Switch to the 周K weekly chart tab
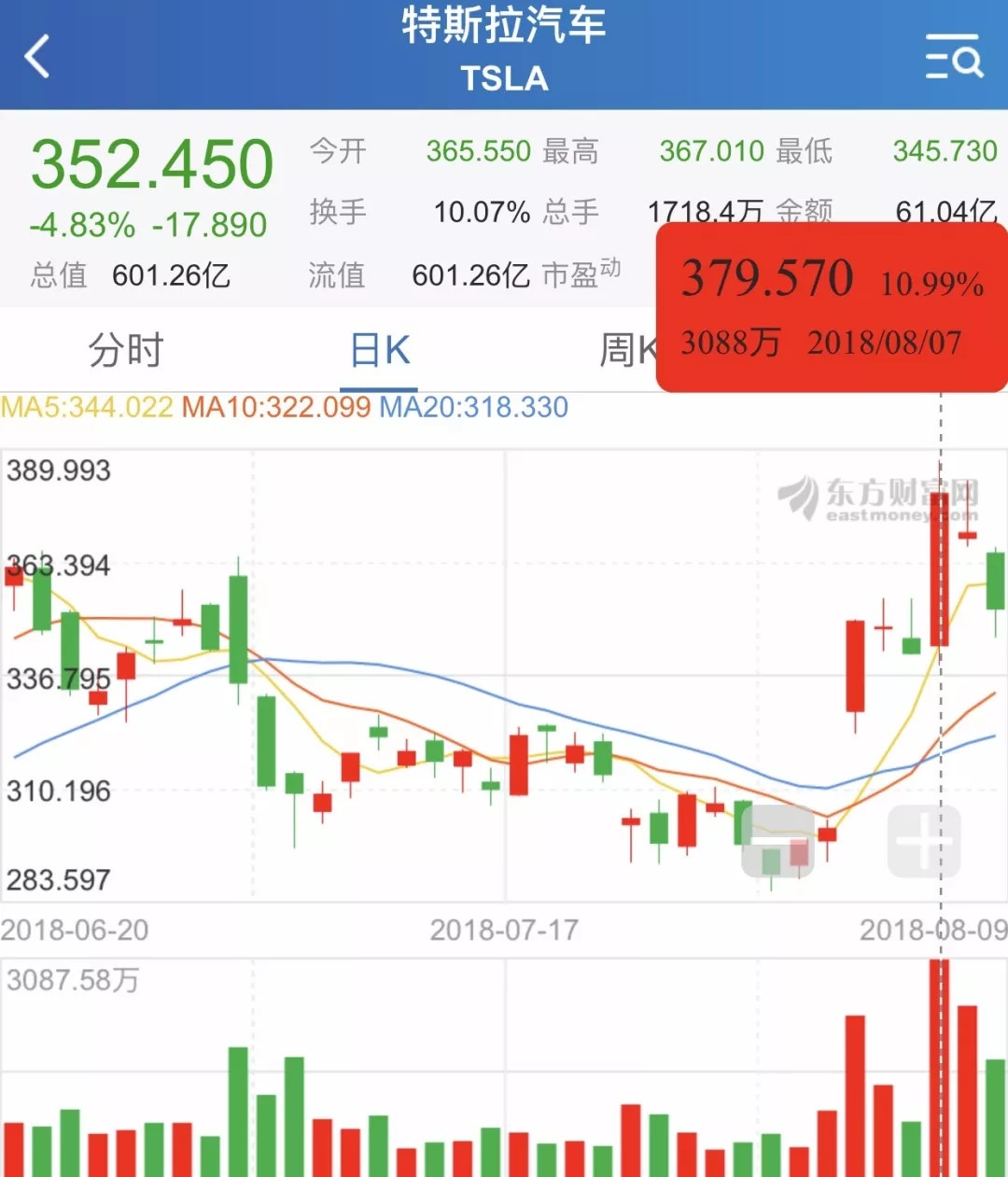Screen dimensions: 1008x1177 [627, 351]
